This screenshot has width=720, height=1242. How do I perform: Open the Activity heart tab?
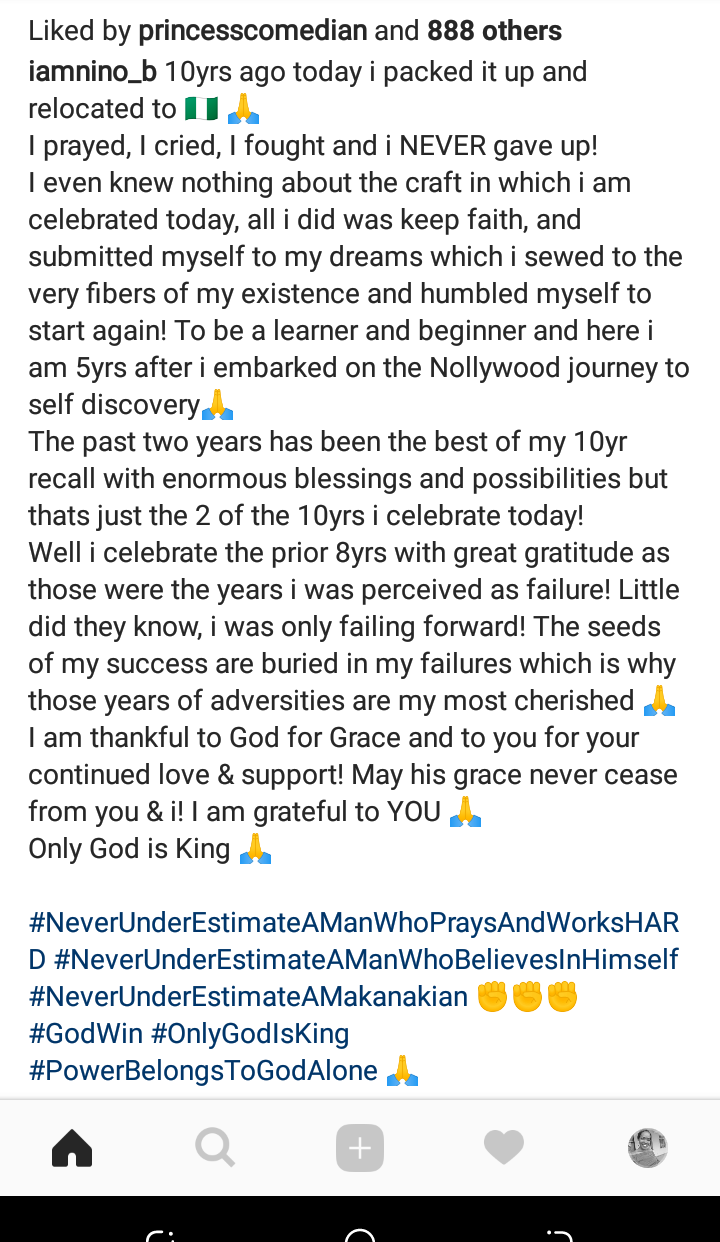click(504, 1148)
